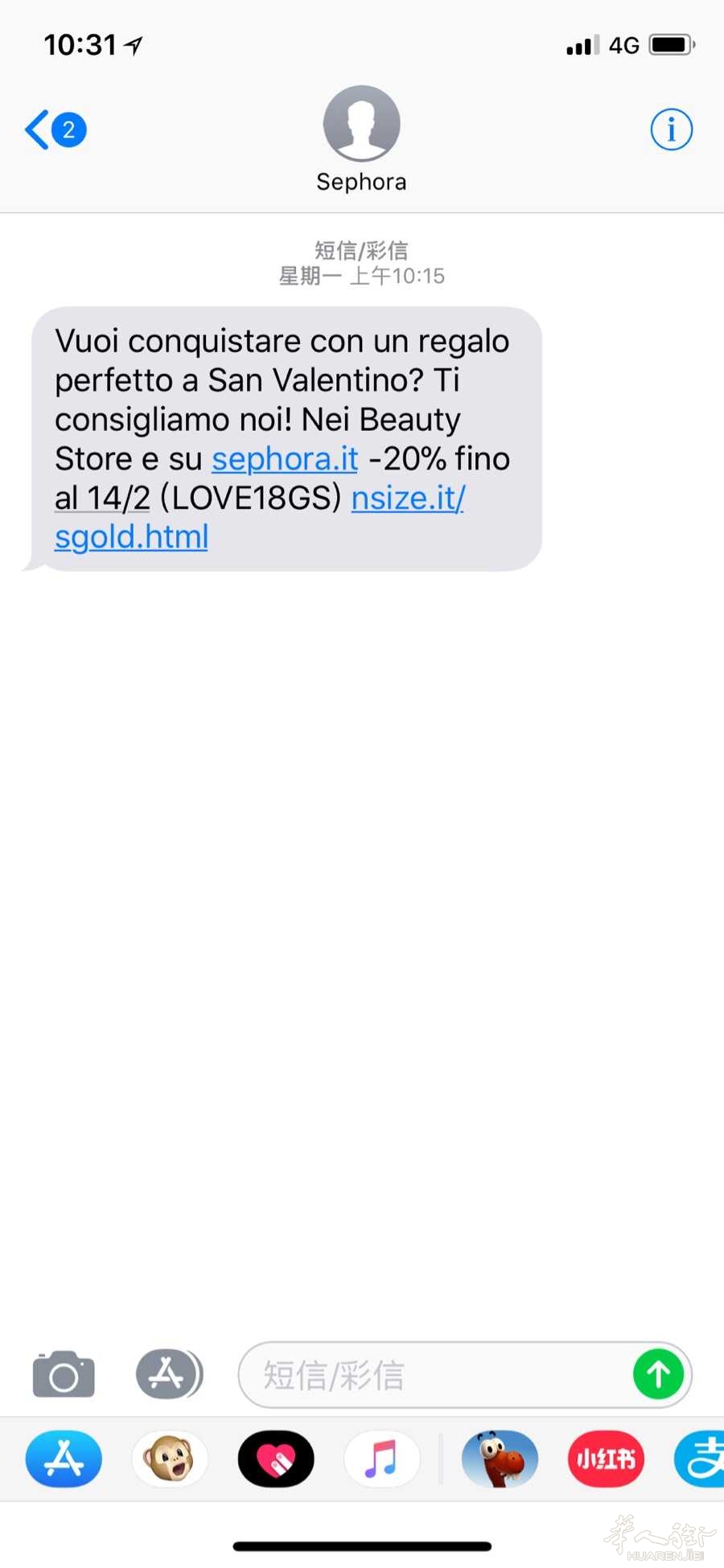
Task: Open the Music iMessage app
Action: tap(381, 1459)
